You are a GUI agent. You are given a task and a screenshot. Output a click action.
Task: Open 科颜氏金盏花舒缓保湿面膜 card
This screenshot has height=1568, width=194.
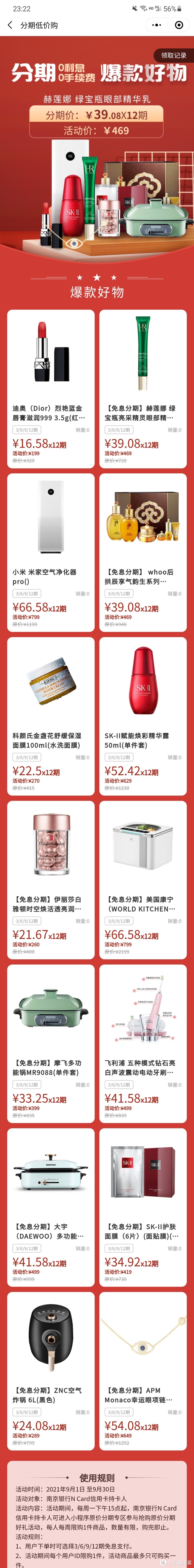[51, 716]
